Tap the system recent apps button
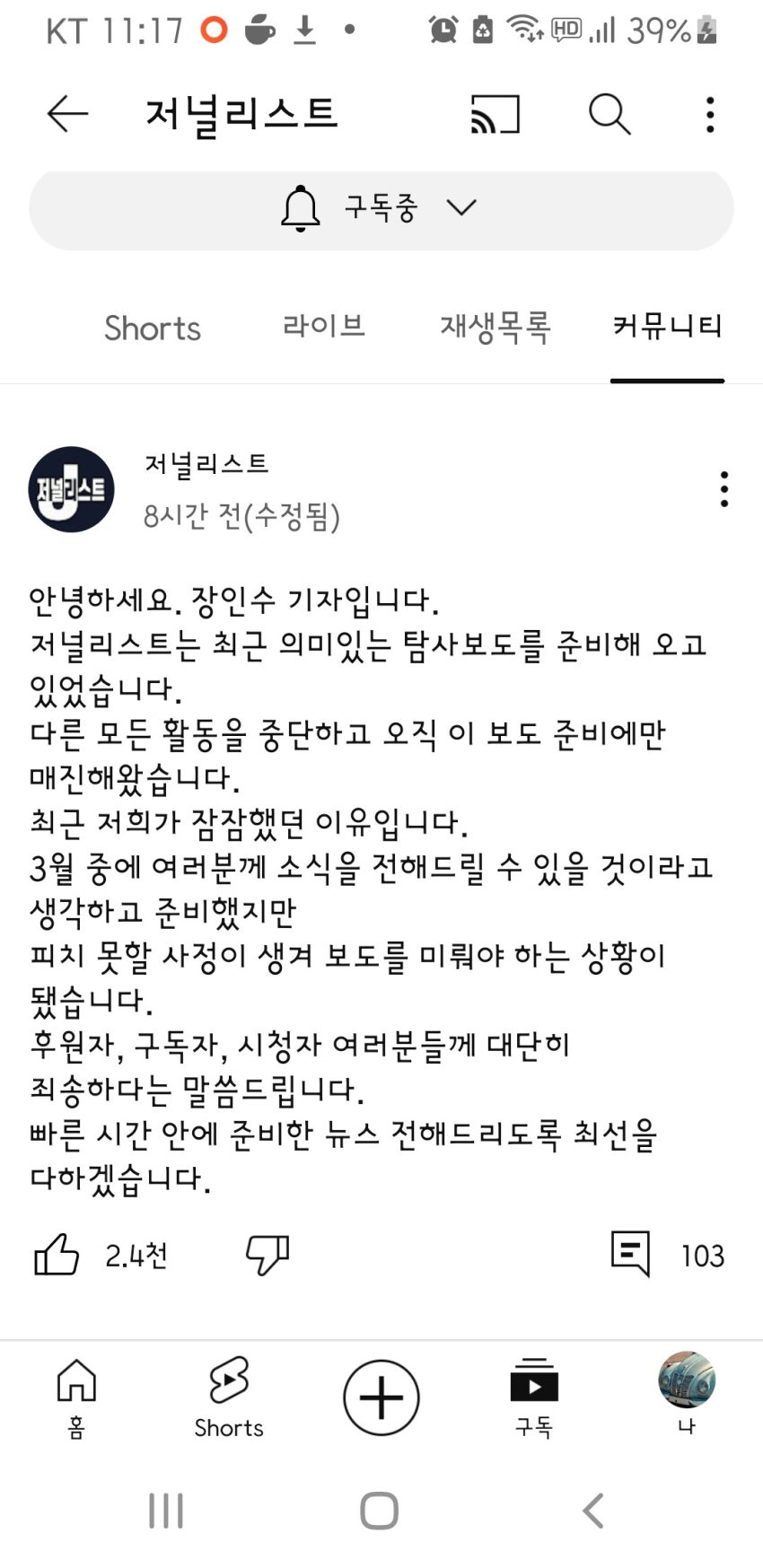This screenshot has height=1568, width=763. coord(166,1511)
